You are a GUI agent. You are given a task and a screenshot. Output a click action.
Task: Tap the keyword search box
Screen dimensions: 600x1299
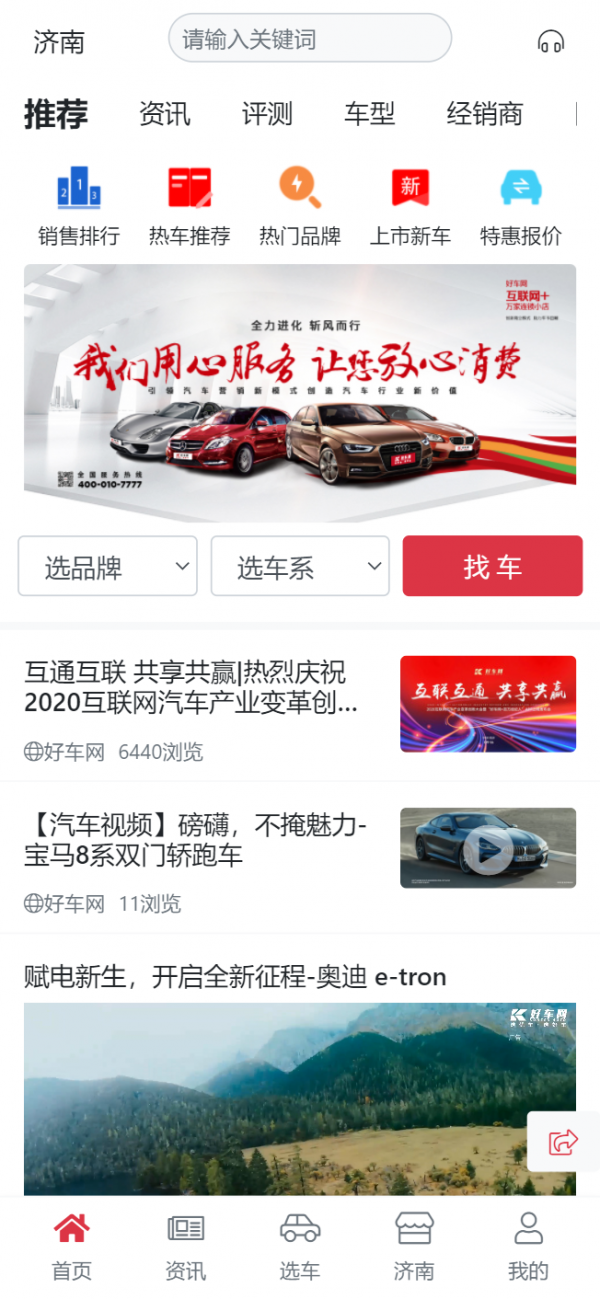(x=310, y=39)
